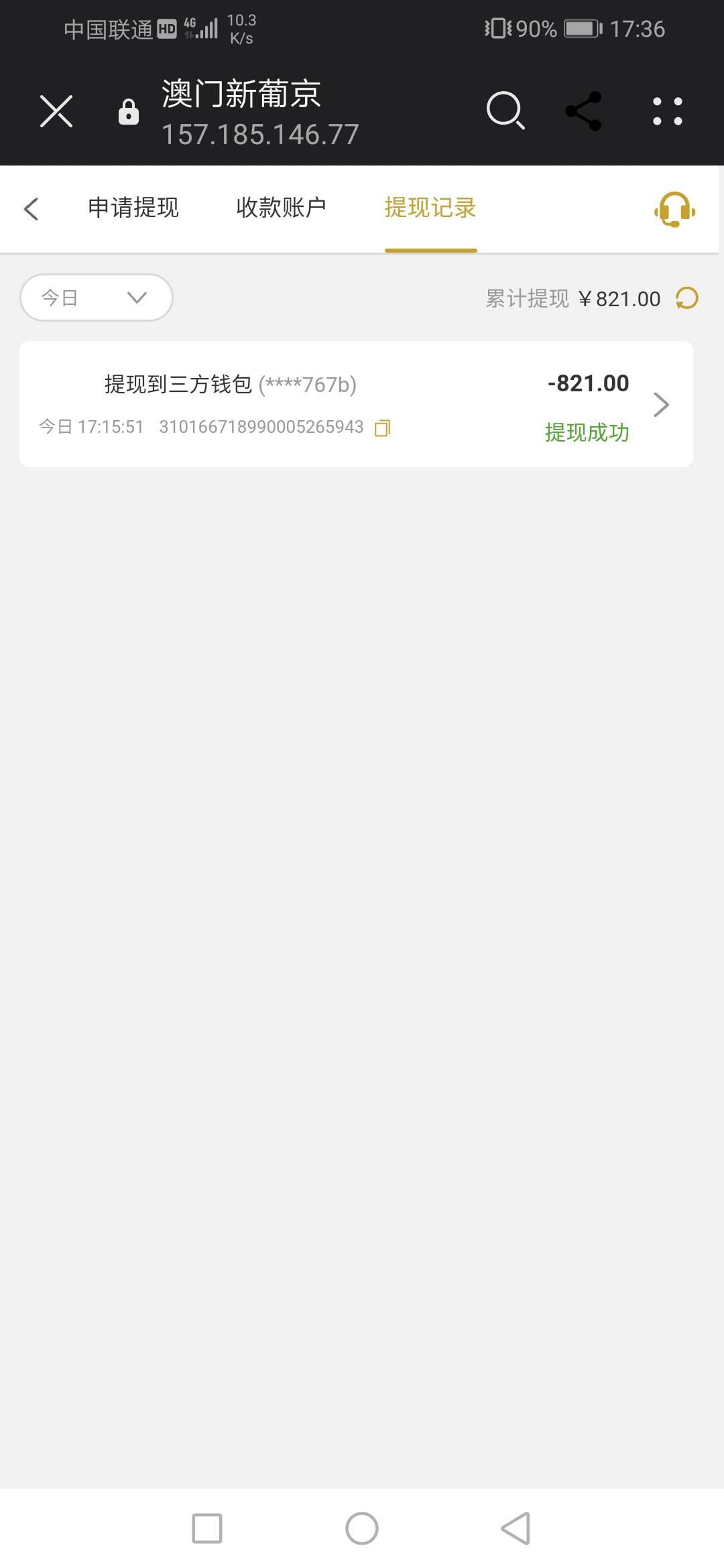This screenshot has width=724, height=1568.
Task: Open the four-dot overflow menu
Action: pos(668,111)
